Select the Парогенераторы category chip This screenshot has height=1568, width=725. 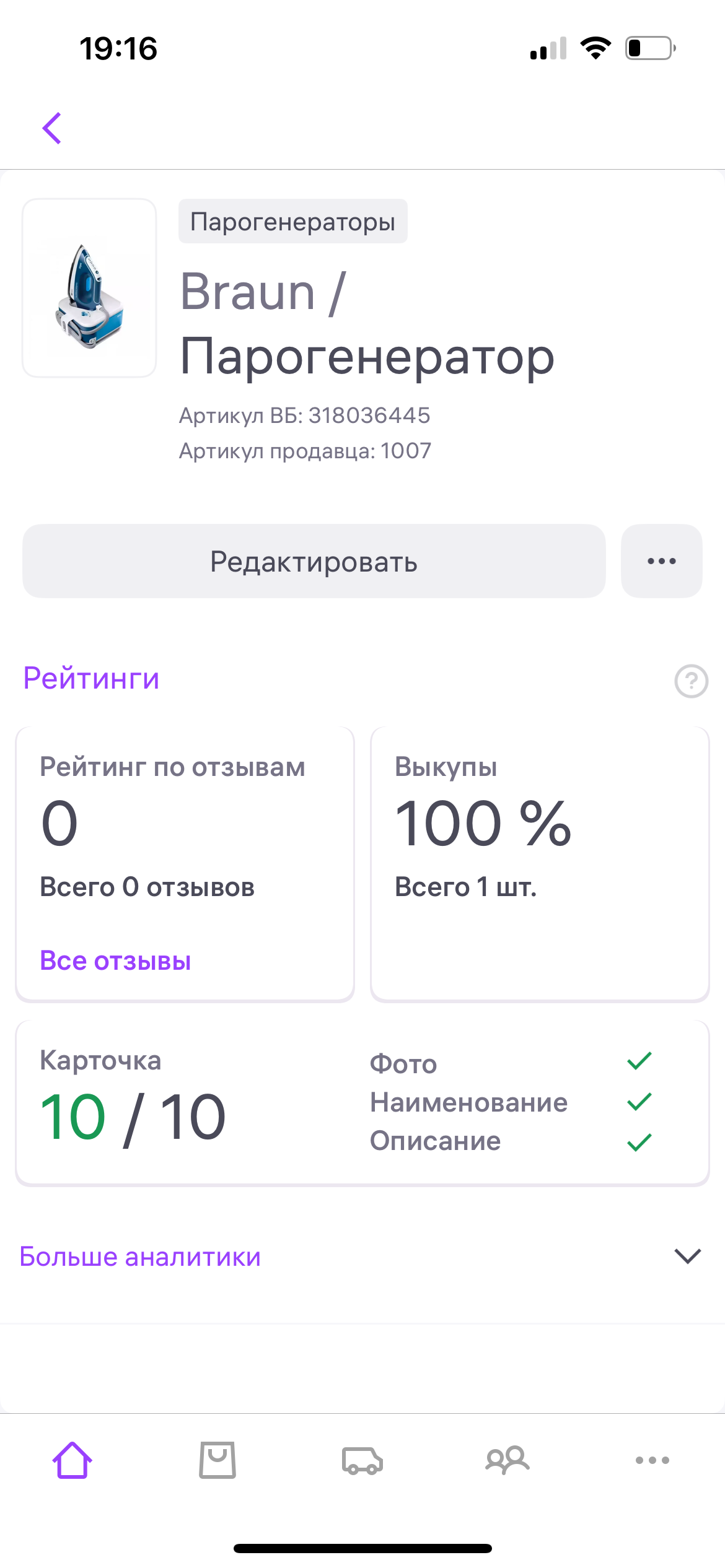click(x=293, y=221)
